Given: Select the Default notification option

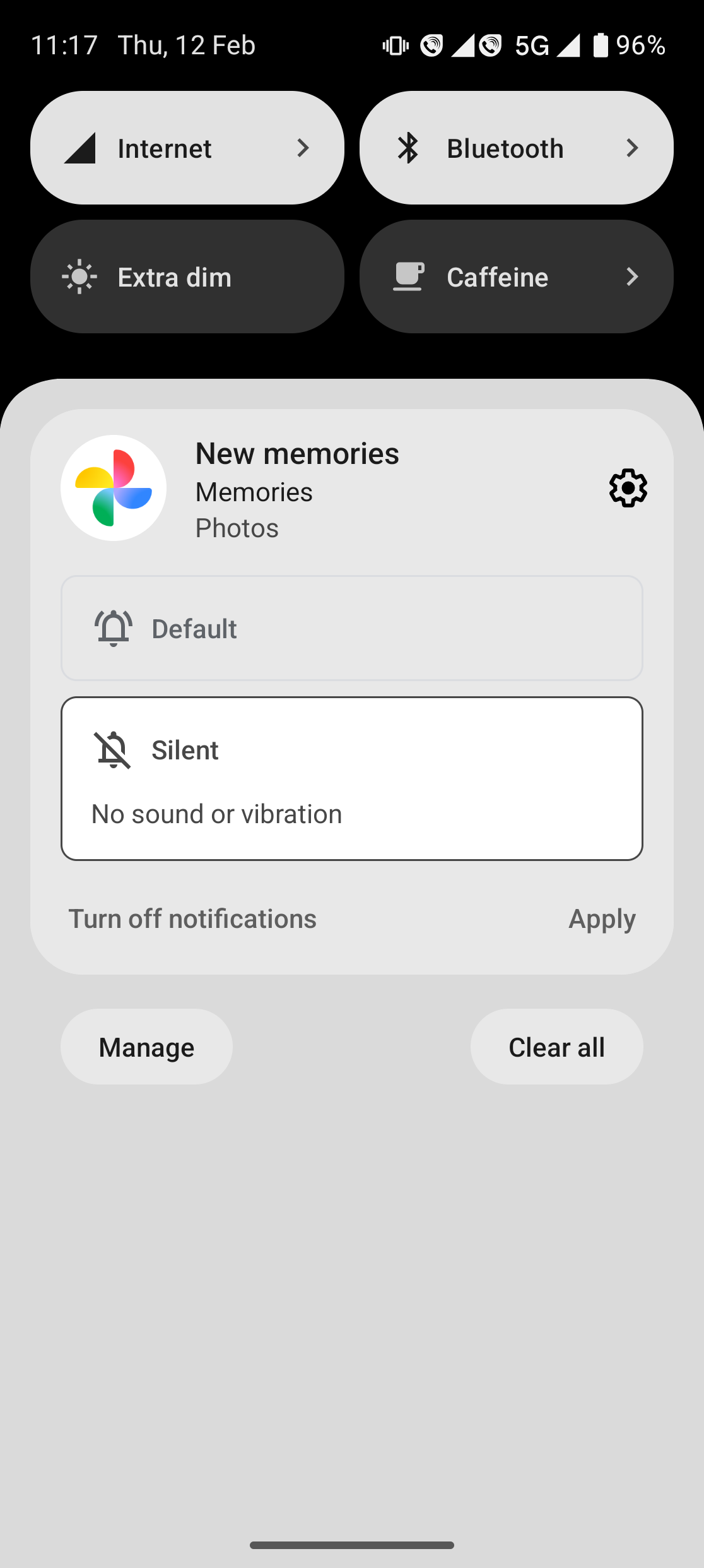Looking at the screenshot, I should pos(351,628).
